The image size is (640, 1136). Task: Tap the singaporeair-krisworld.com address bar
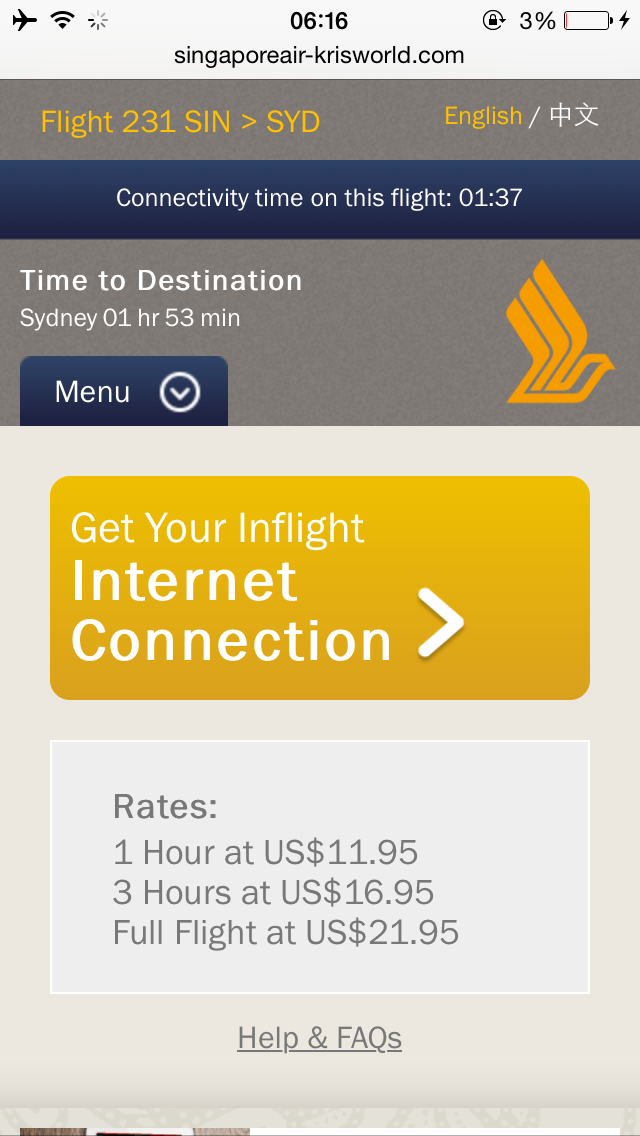coord(319,56)
